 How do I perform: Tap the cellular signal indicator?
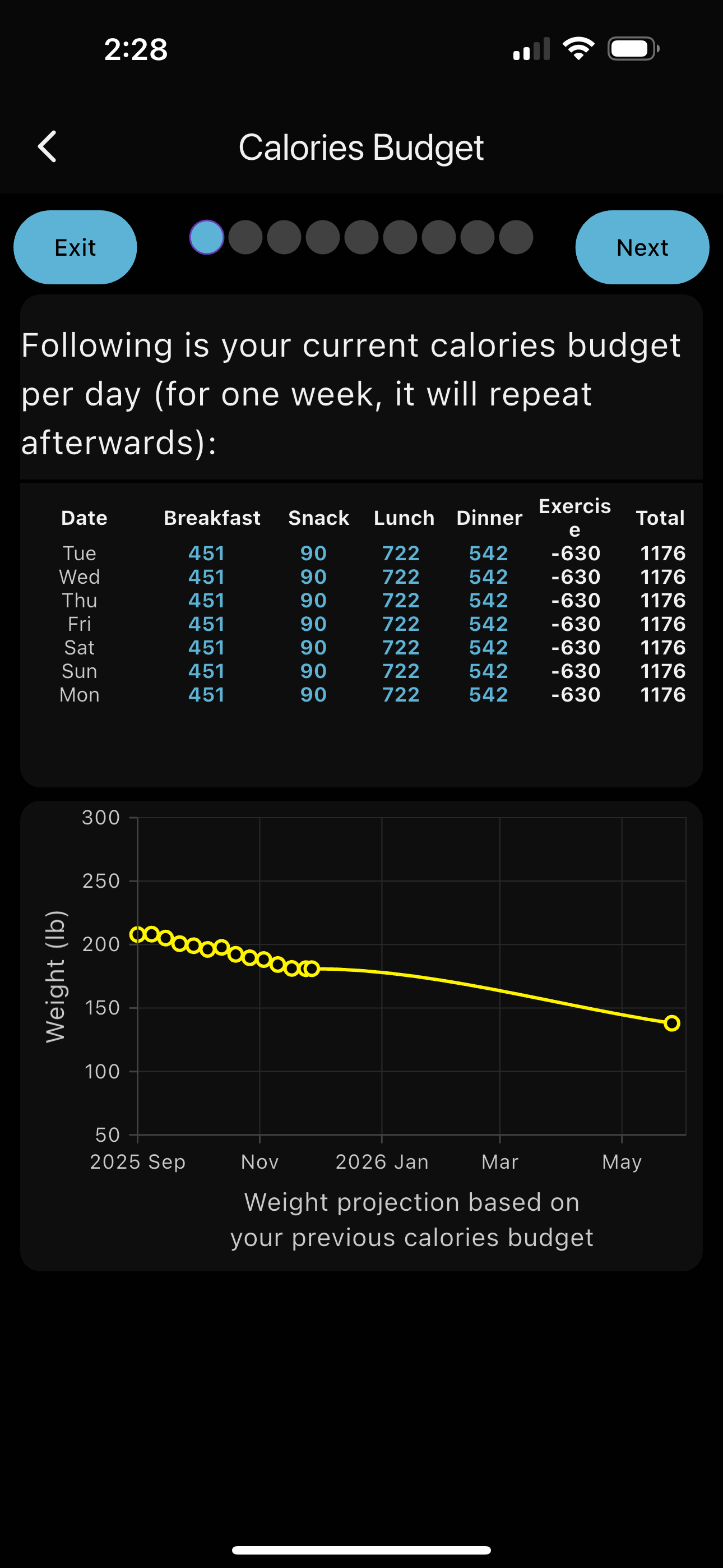(x=531, y=49)
